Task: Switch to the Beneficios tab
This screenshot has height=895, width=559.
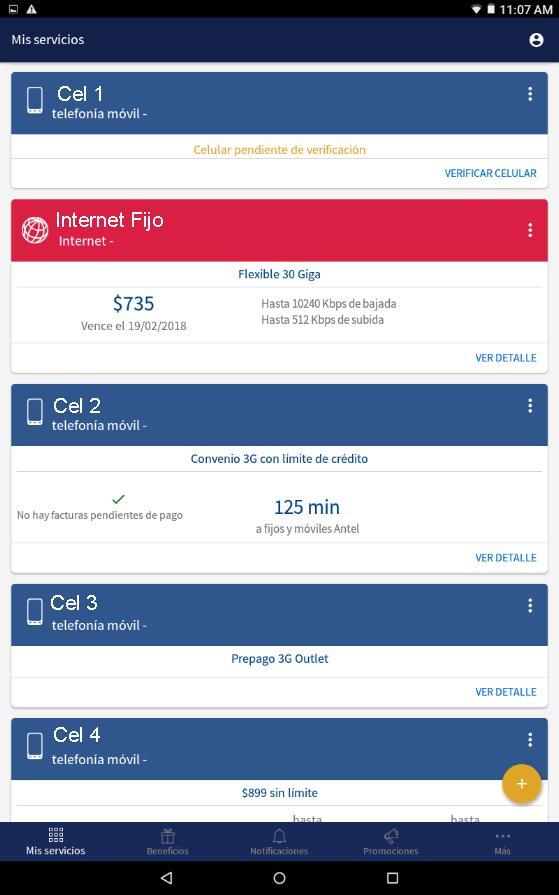Action: click(167, 842)
